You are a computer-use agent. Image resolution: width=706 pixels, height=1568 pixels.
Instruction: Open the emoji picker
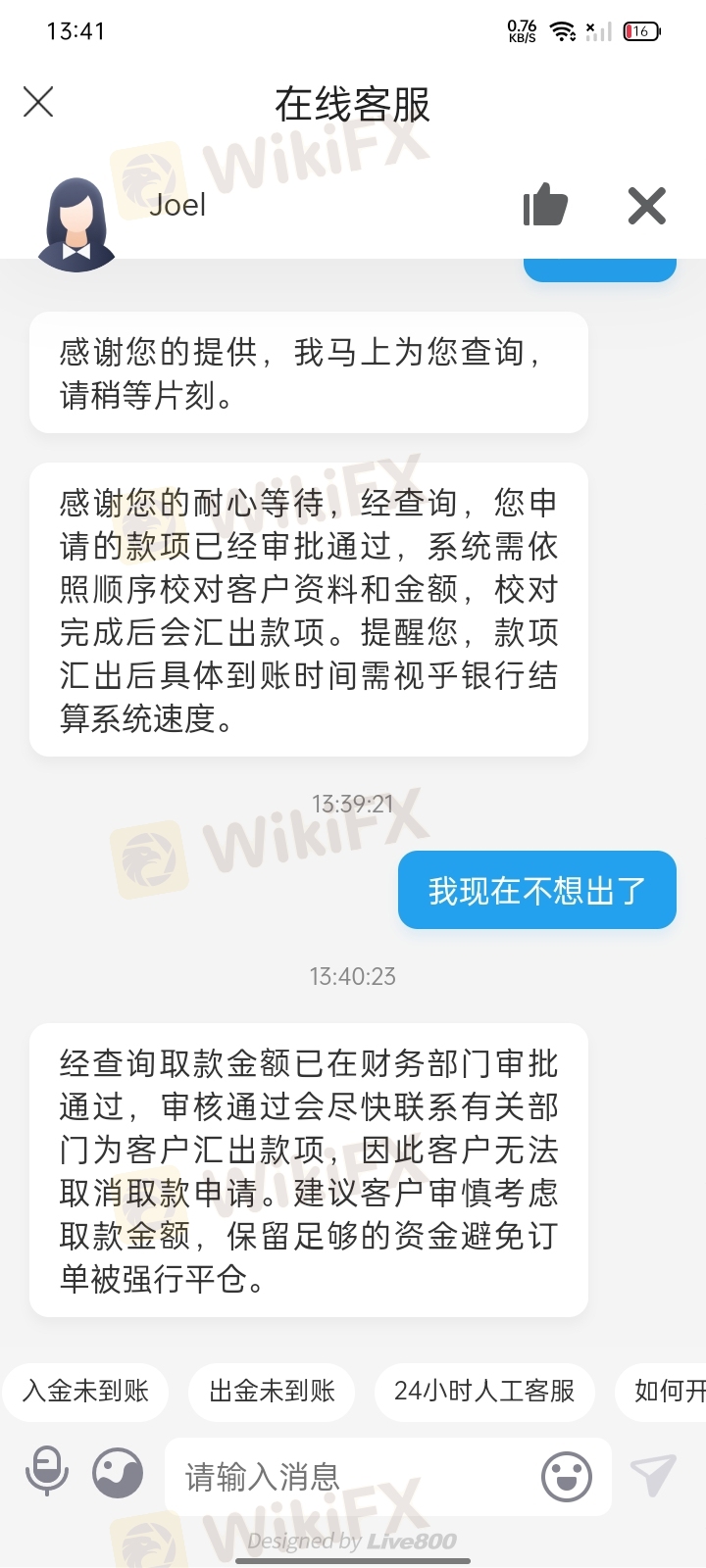click(x=567, y=1476)
